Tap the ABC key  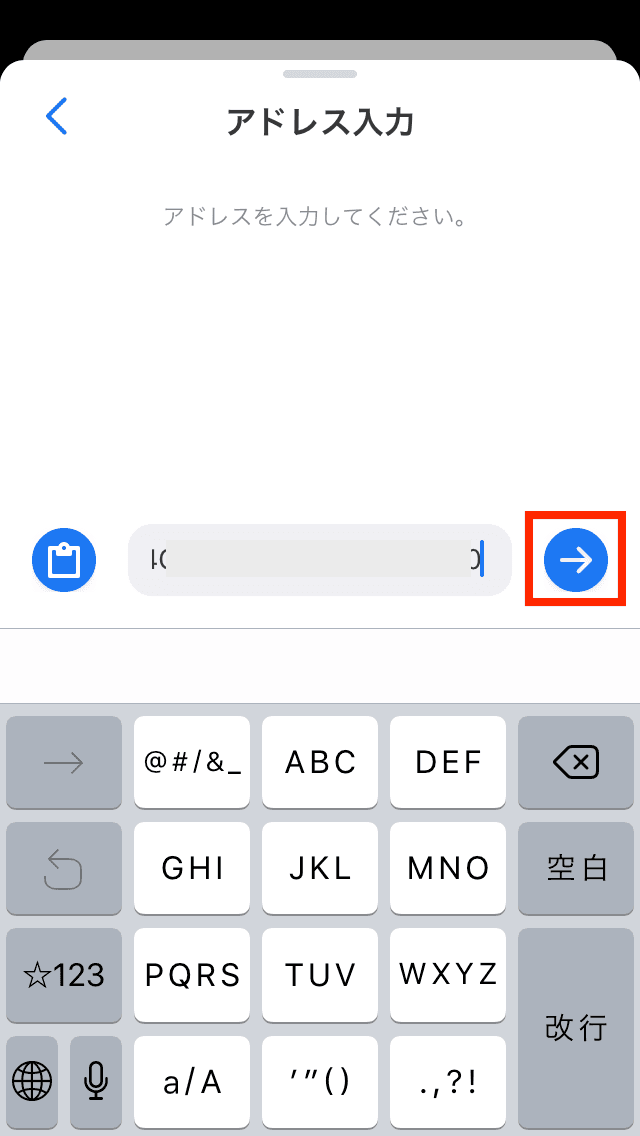click(x=320, y=763)
